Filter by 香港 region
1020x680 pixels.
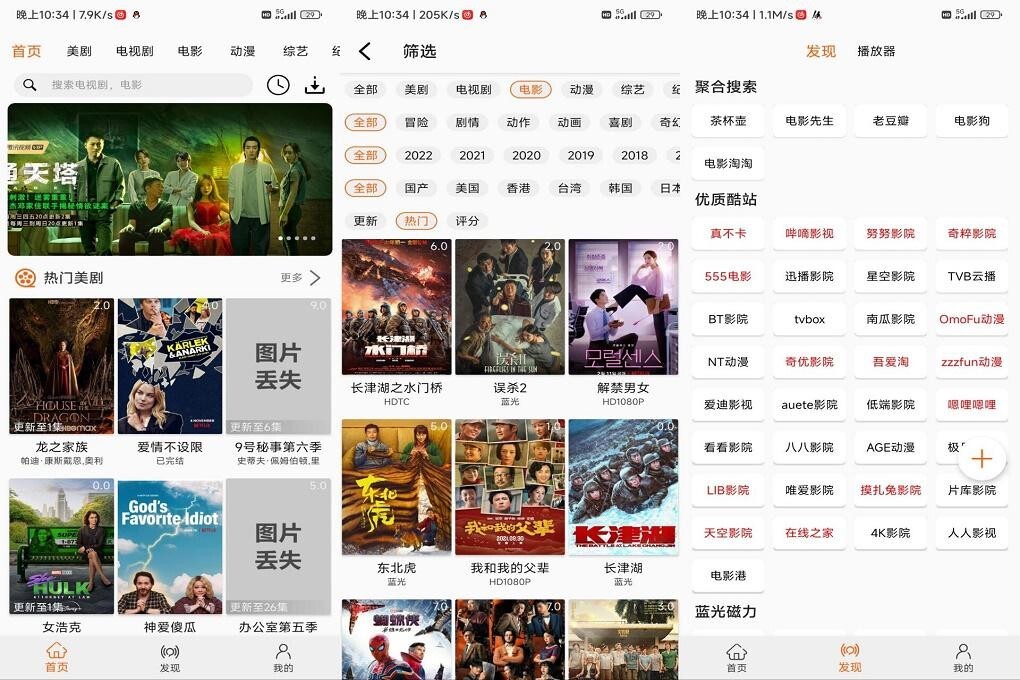[x=518, y=188]
